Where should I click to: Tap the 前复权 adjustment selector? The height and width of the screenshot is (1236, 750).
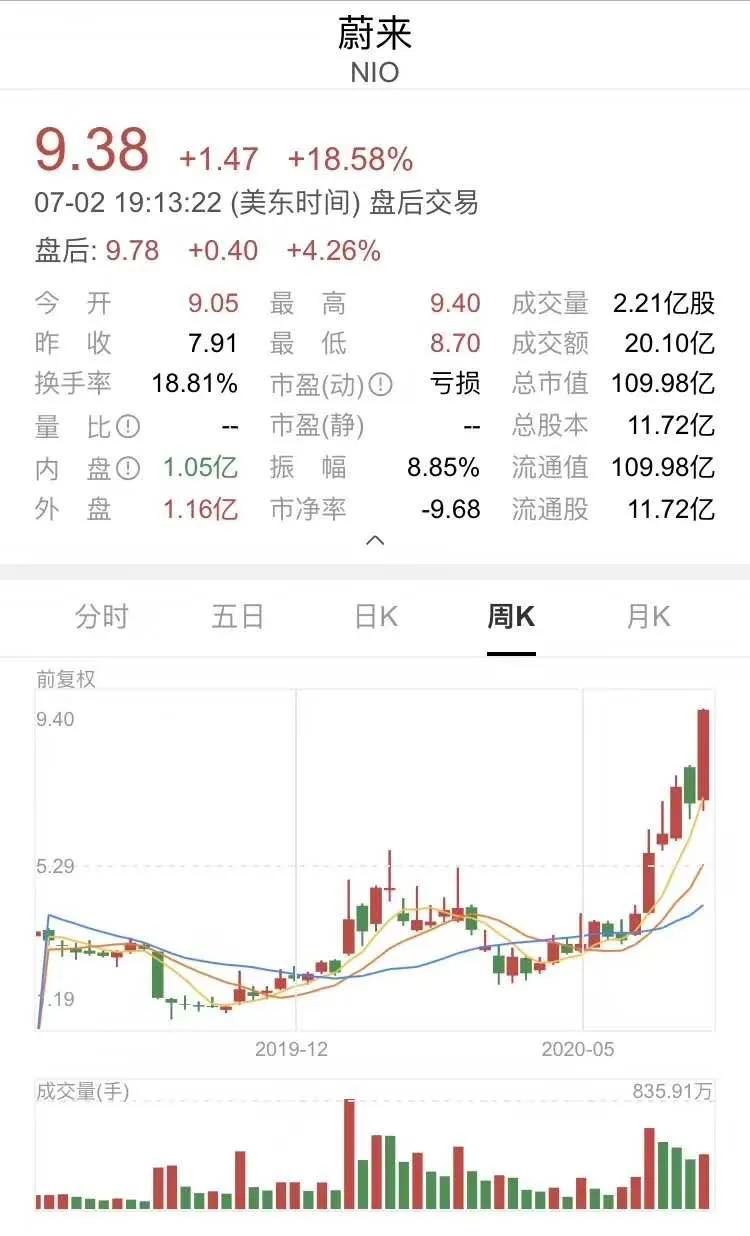click(65, 679)
